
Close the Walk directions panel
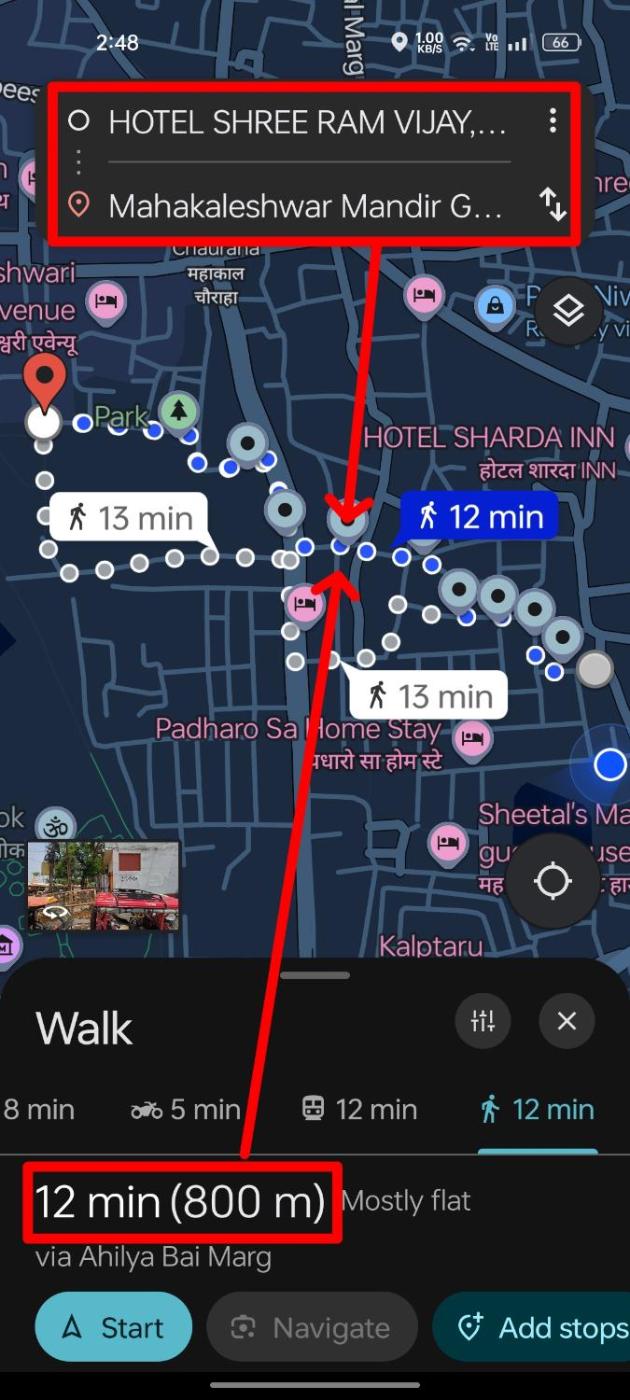[x=567, y=1021]
